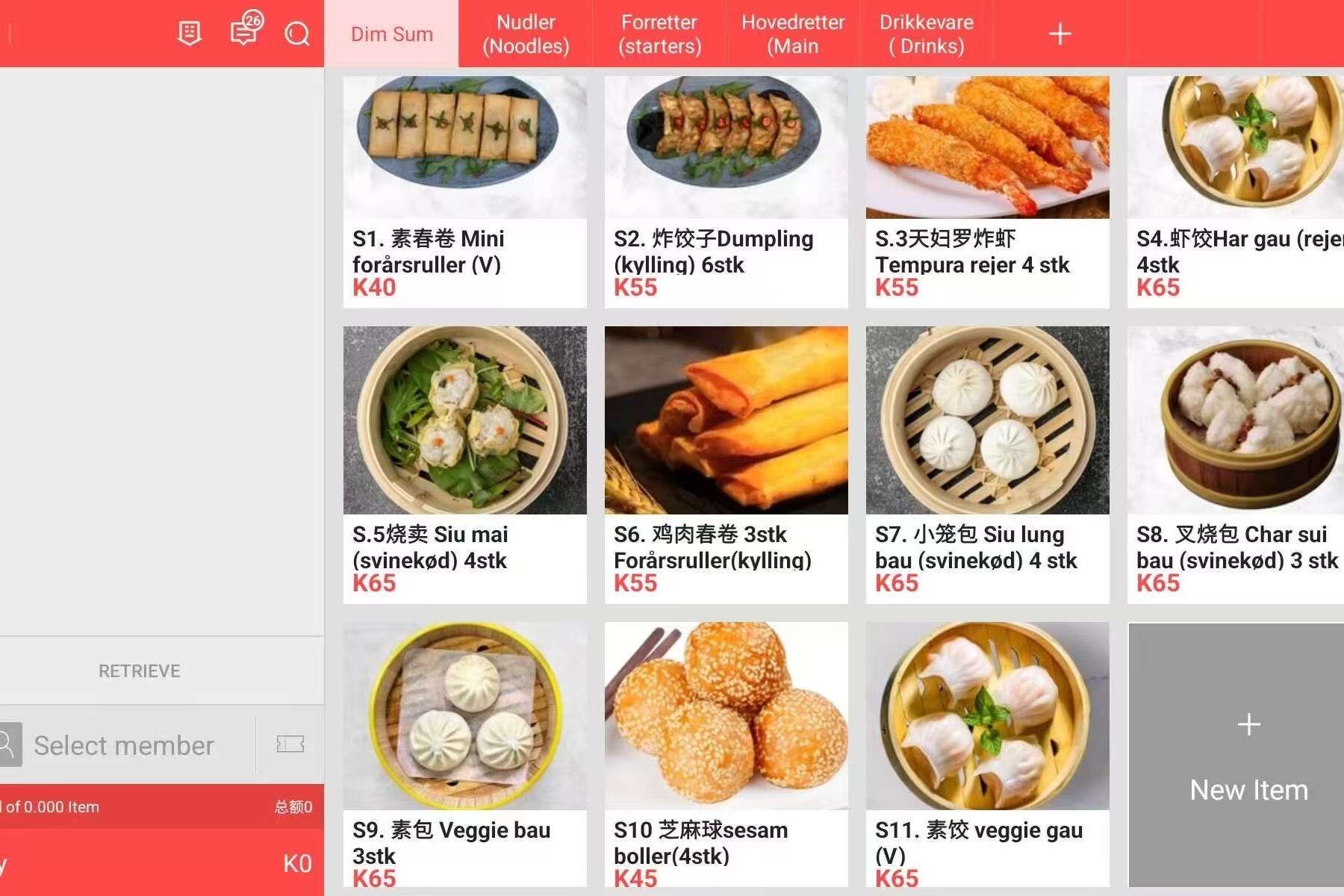Add S.5 Siu mai (svinekød) 4stk
1344x896 pixels.
coord(464,463)
